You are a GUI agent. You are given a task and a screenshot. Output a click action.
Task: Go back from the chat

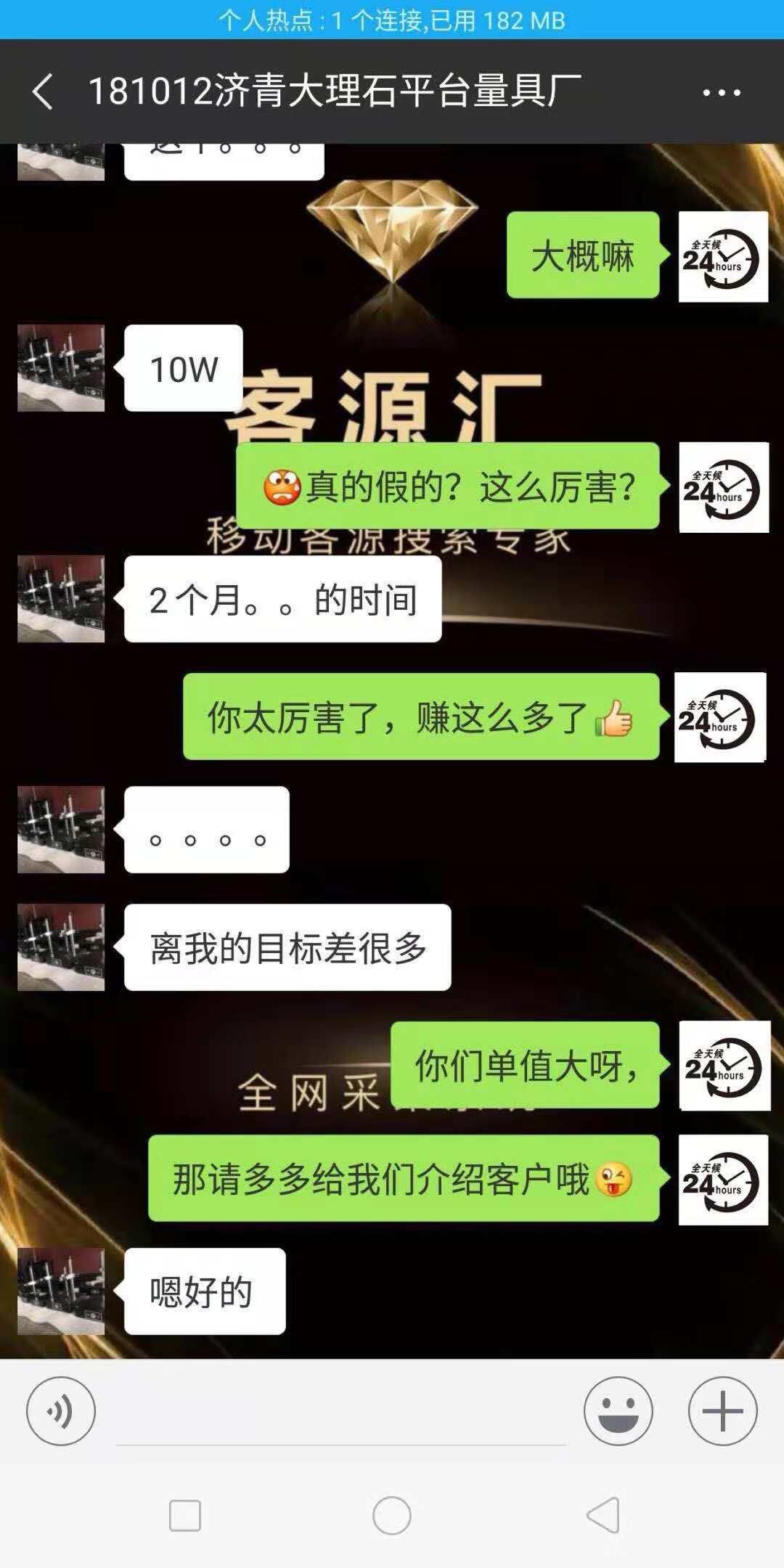click(44, 92)
